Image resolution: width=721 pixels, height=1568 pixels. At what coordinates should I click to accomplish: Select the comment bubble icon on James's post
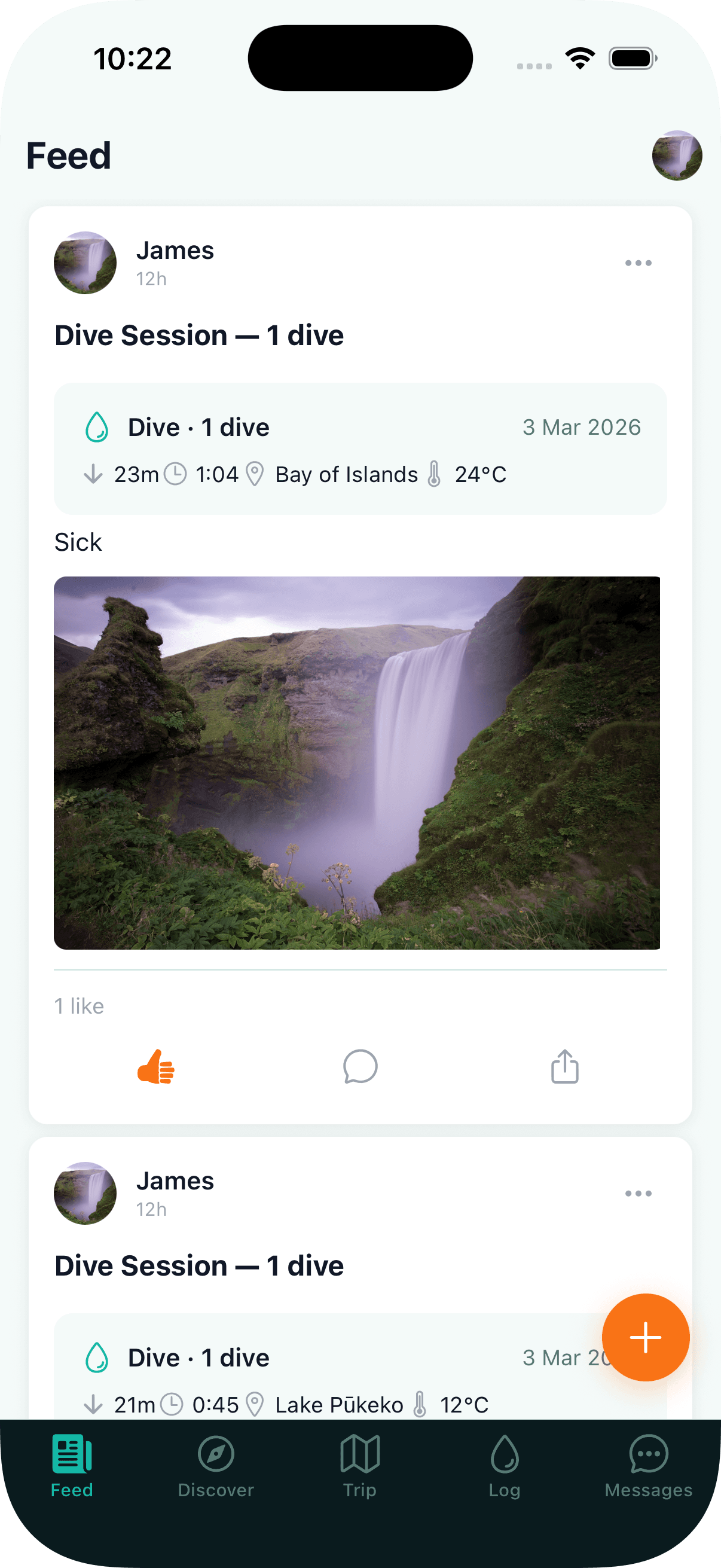[x=360, y=1066]
